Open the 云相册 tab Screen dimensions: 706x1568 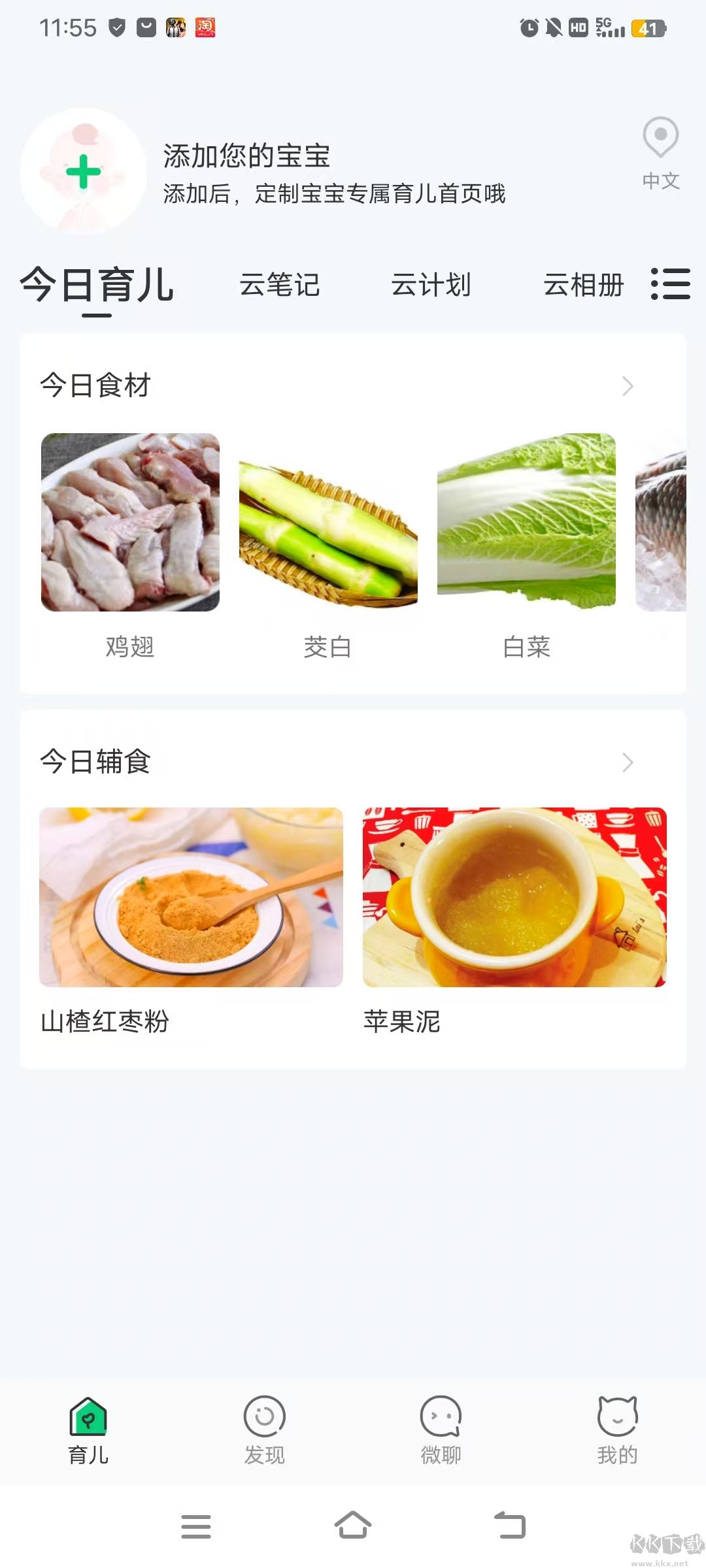coord(584,286)
